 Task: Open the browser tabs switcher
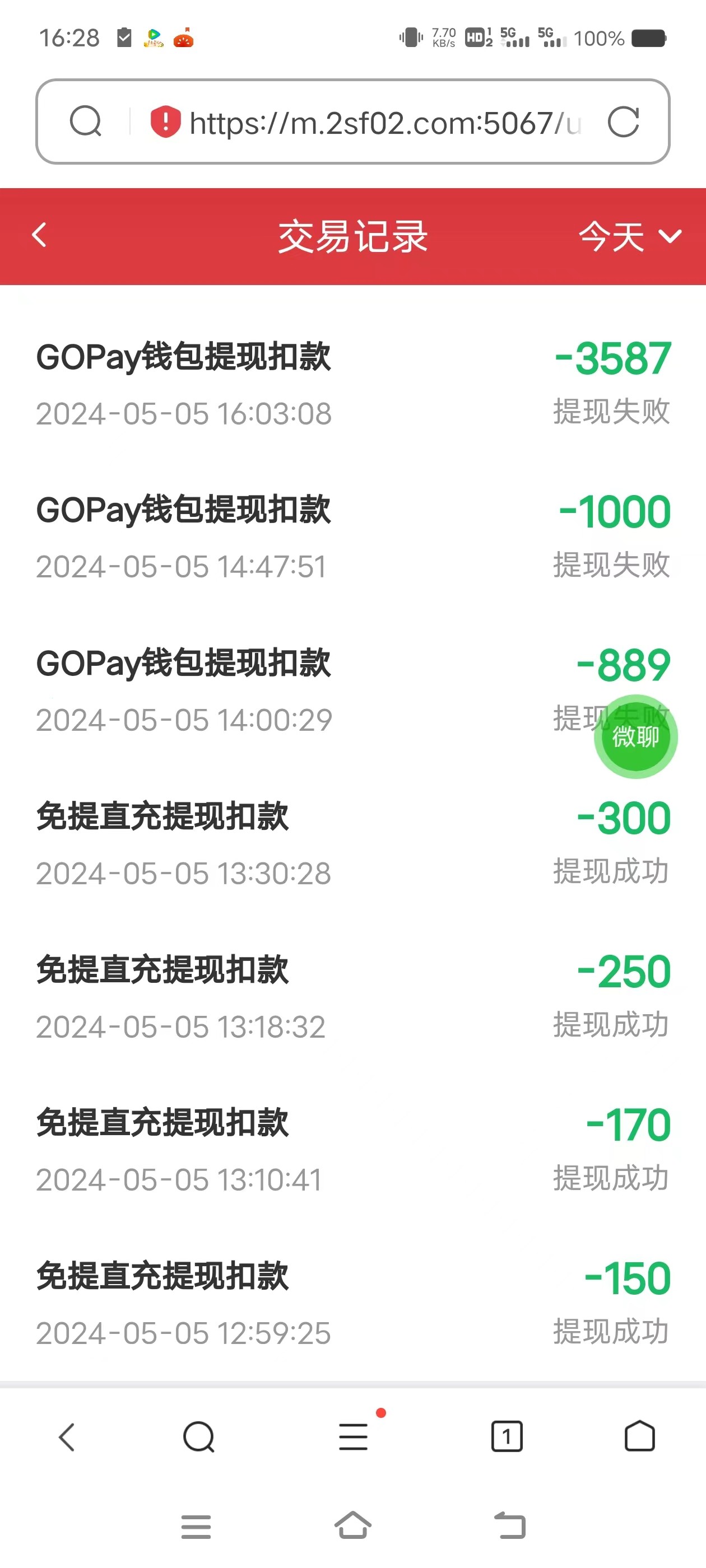click(506, 1437)
